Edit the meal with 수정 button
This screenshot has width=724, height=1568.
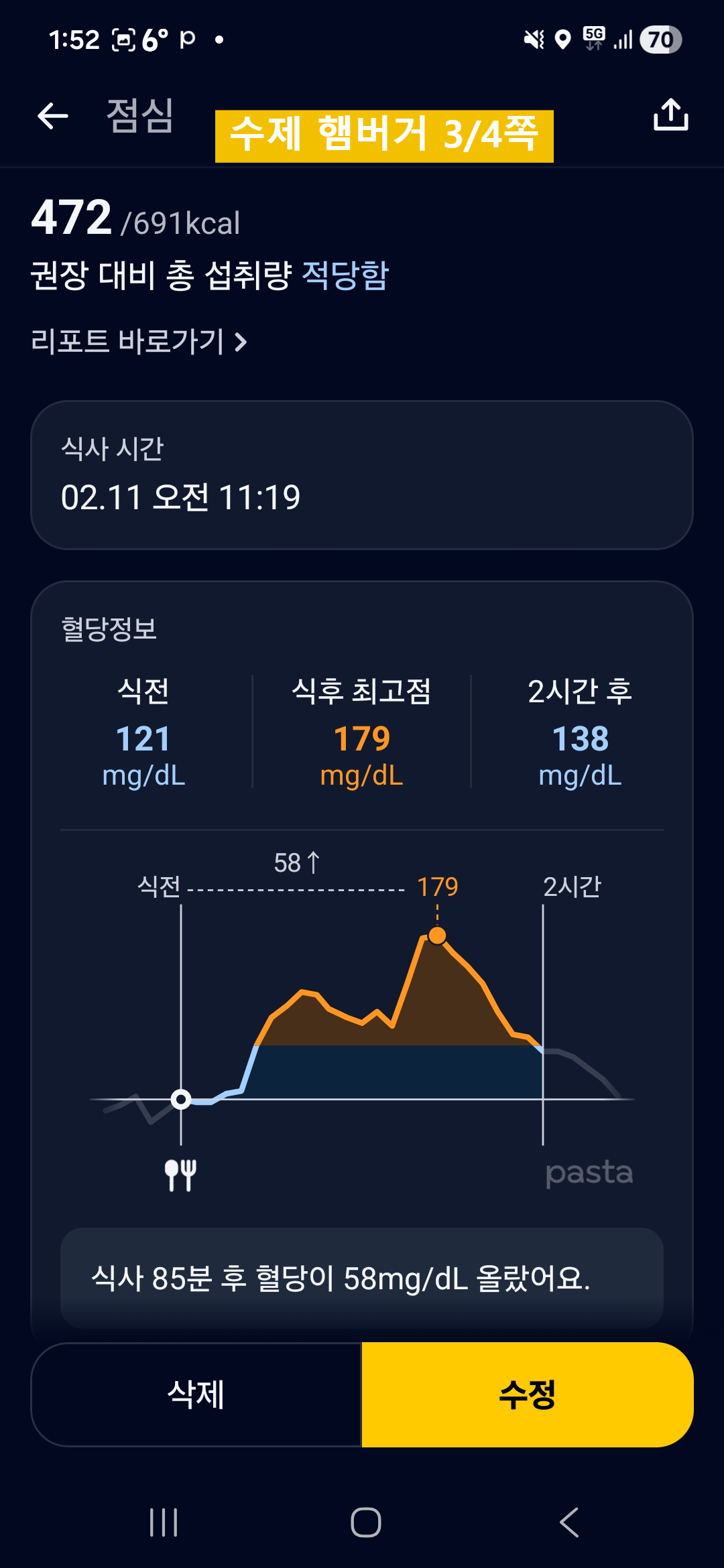coord(527,1394)
